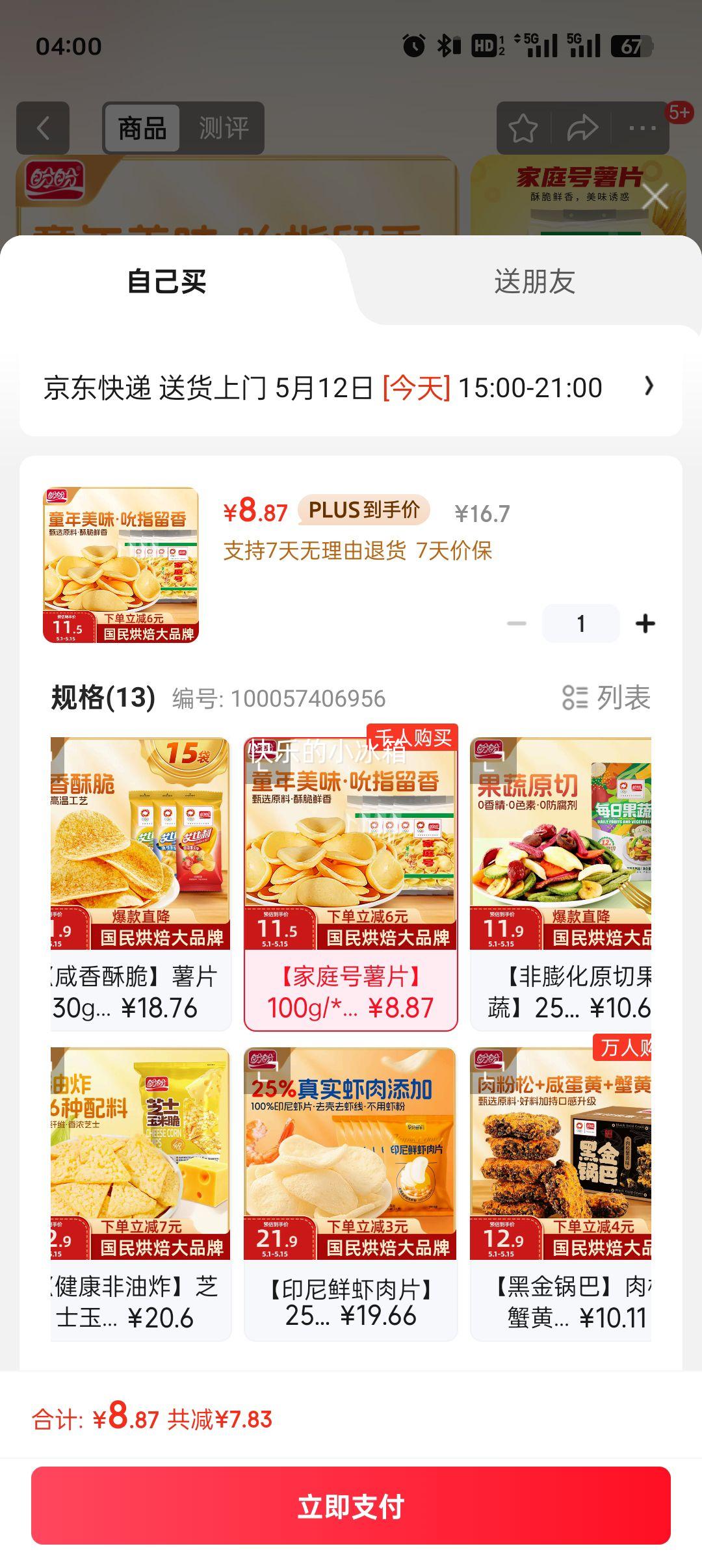Image resolution: width=702 pixels, height=1568 pixels.
Task: Share this product
Action: coord(582,128)
